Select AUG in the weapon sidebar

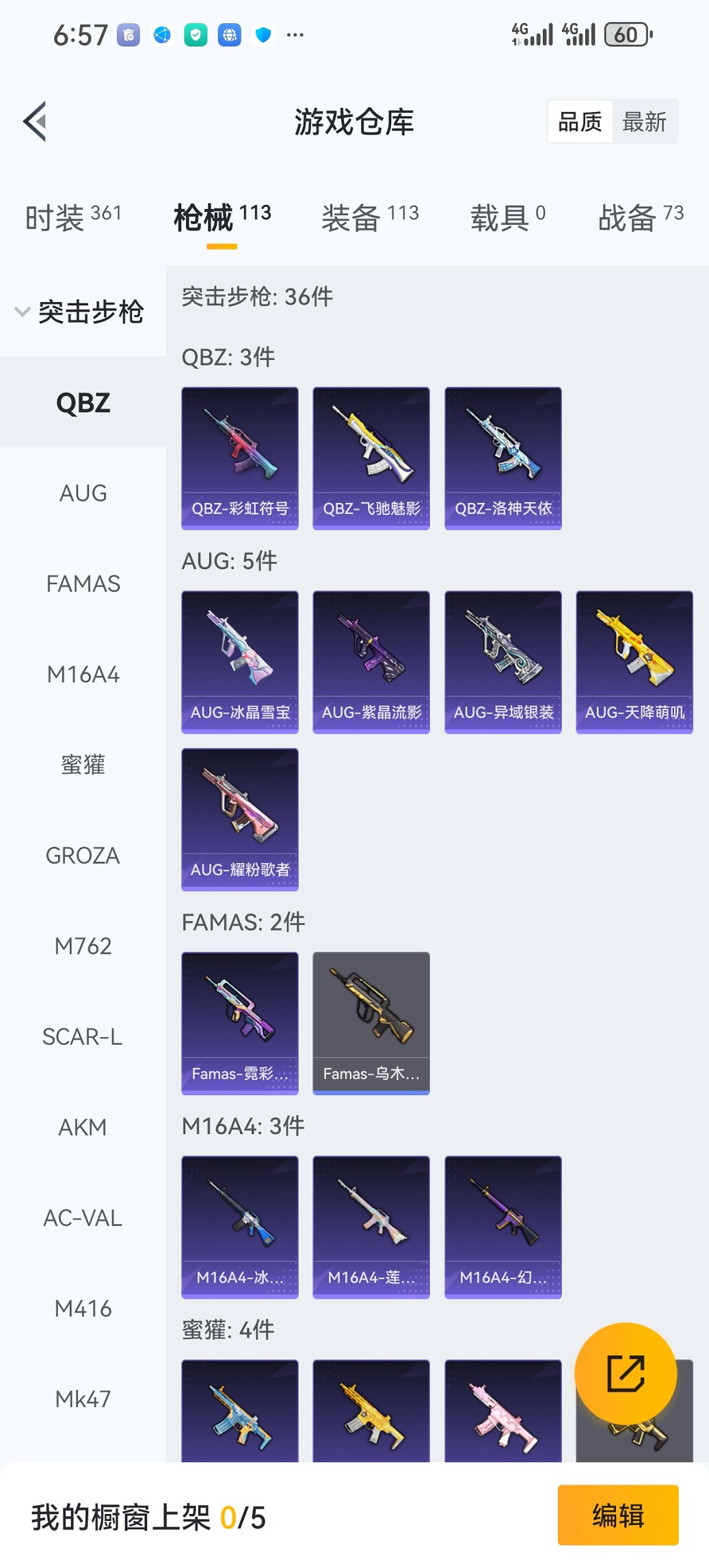[x=83, y=493]
